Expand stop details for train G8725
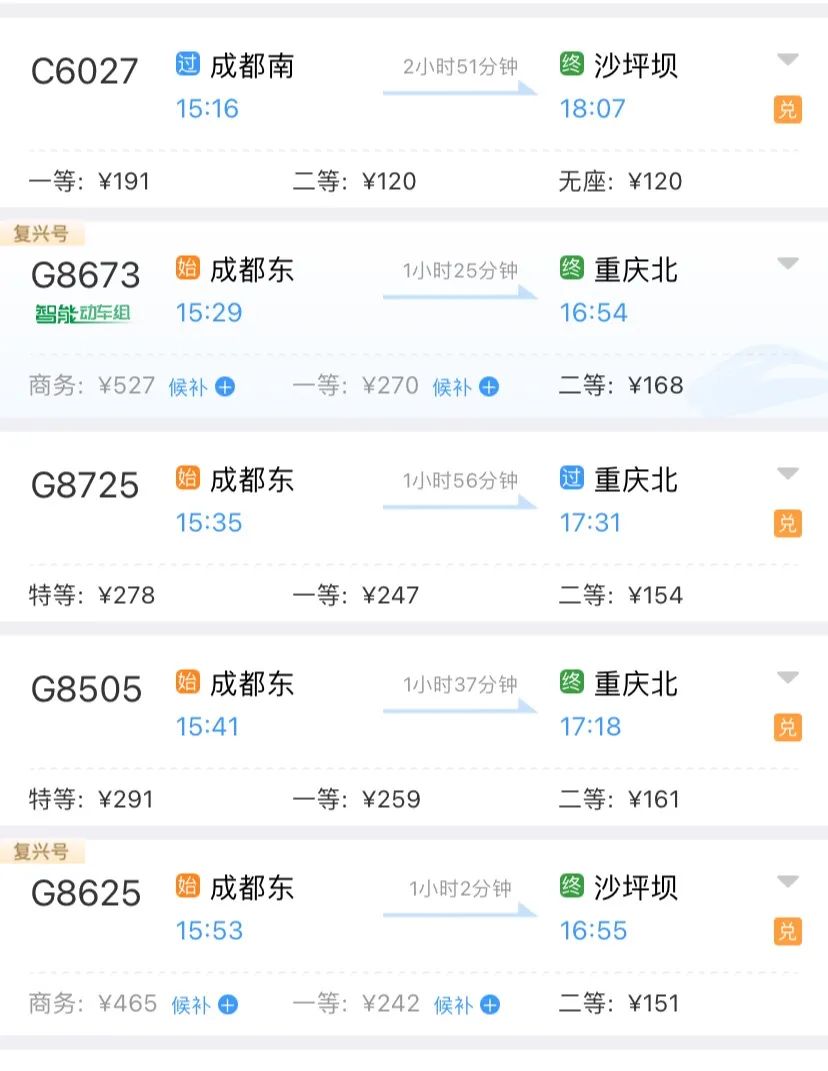828x1071 pixels. point(788,473)
